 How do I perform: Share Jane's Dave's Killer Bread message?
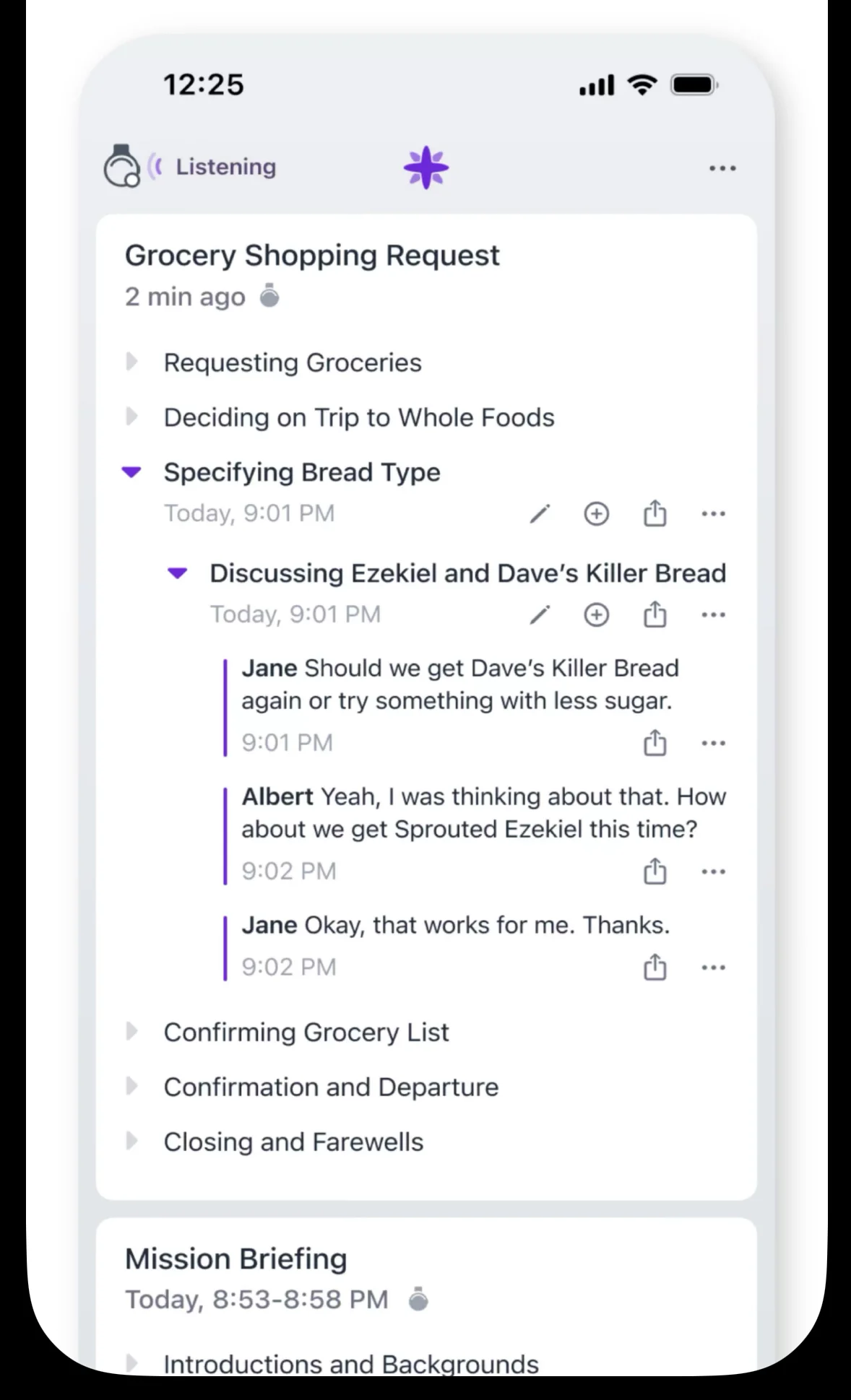[655, 743]
